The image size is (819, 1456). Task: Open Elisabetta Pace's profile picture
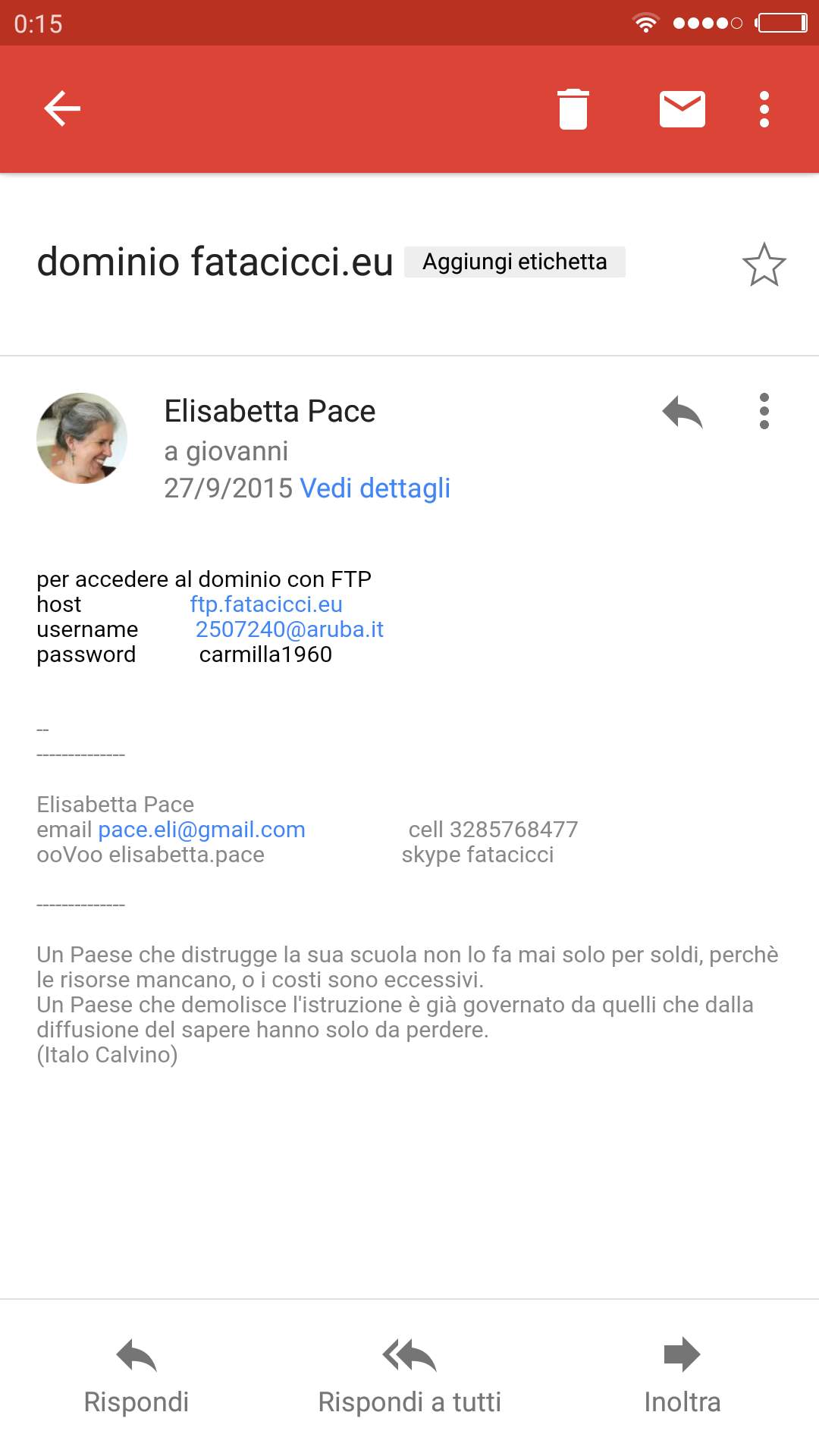(82, 438)
